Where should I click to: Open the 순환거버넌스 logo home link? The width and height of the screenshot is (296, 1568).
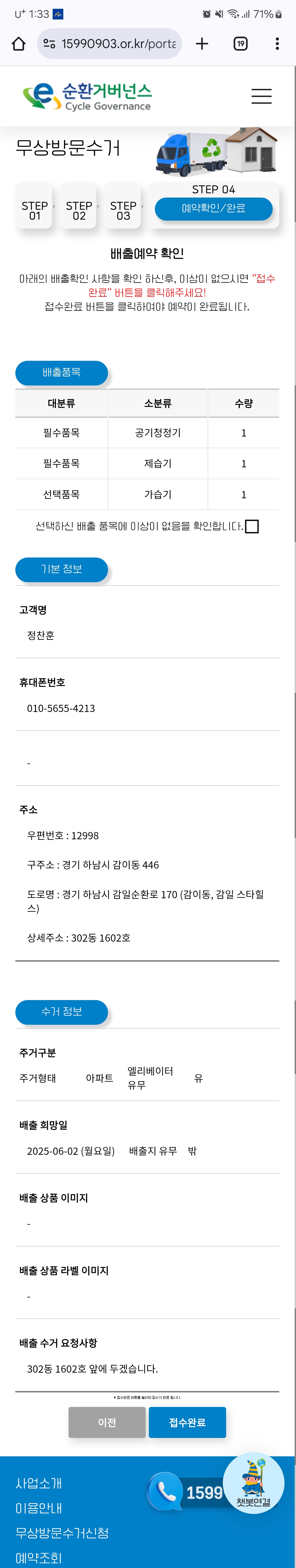(87, 96)
